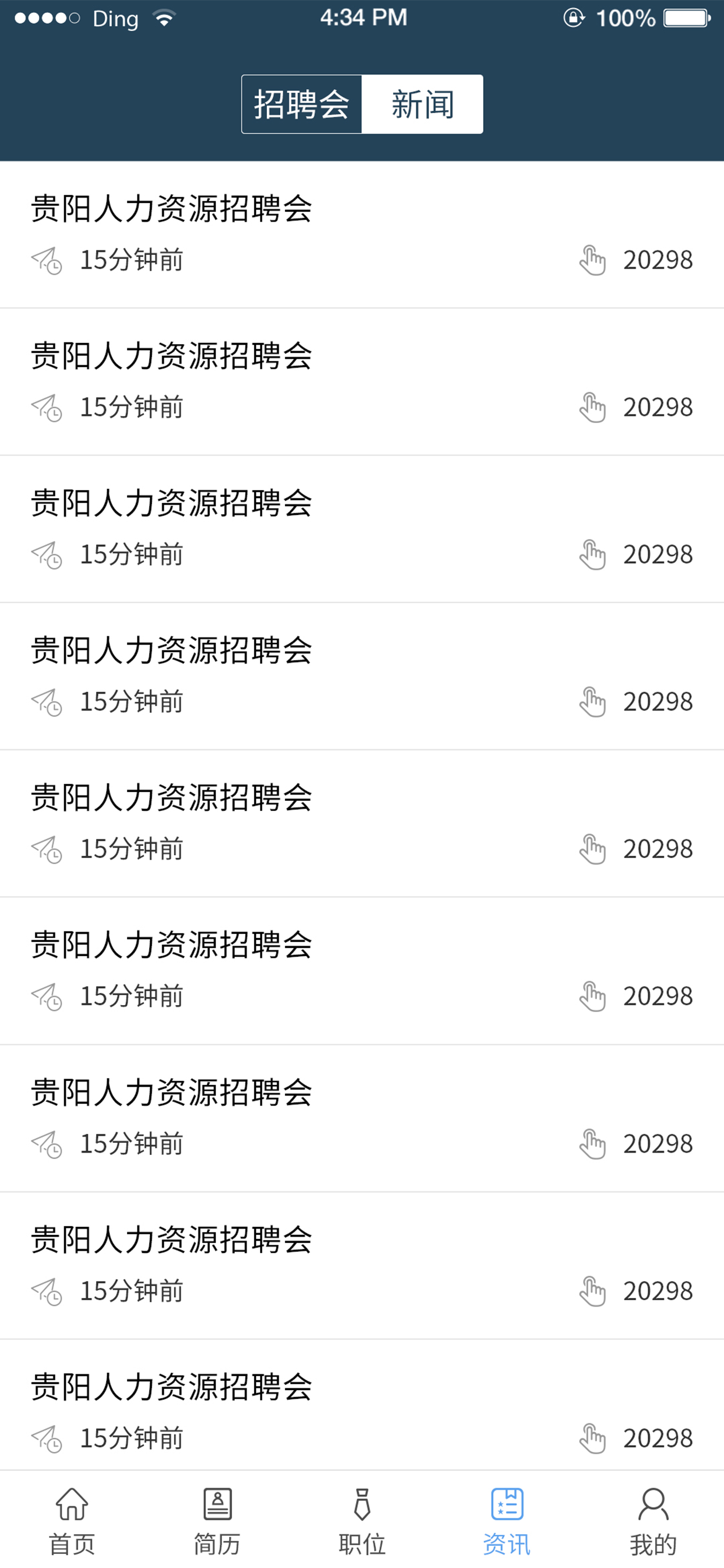Open the 我的 profile icon
Screen dimensions: 724x1568
tap(652, 1502)
